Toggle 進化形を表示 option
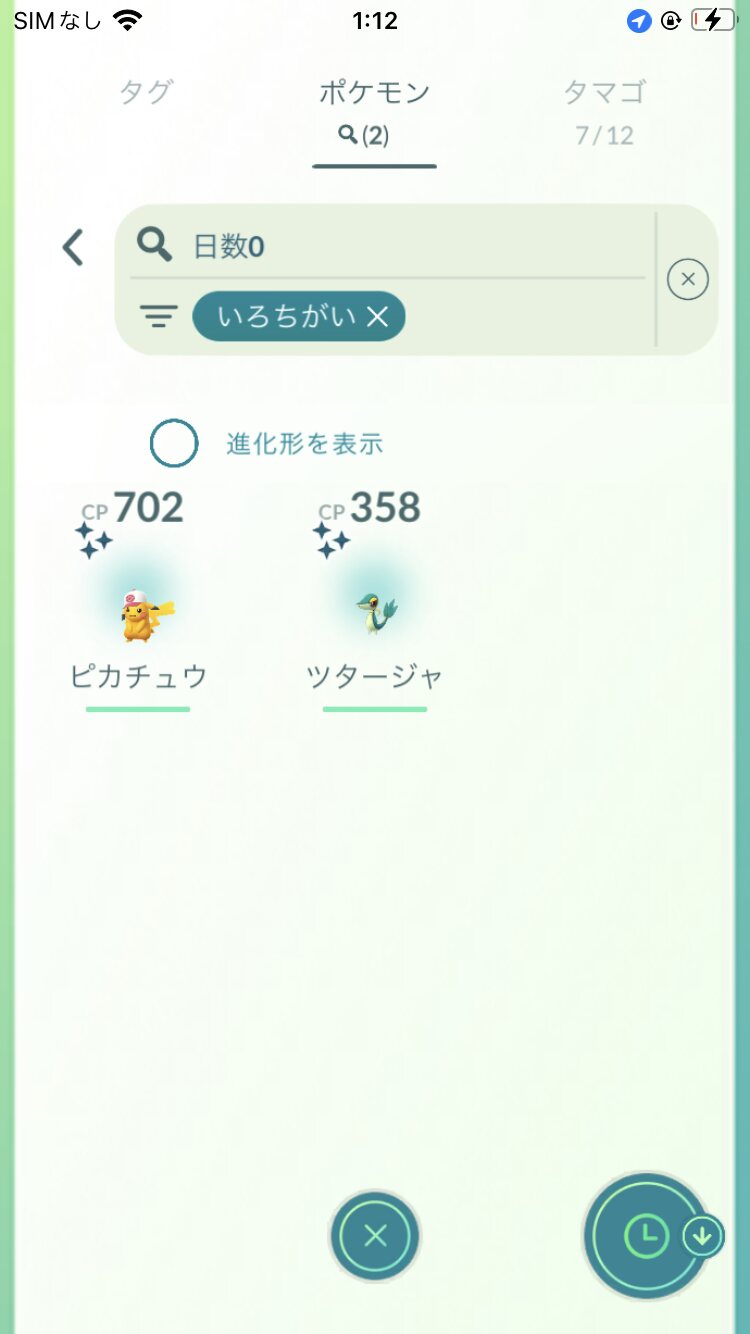Screen dimensions: 750x1334 [x=174, y=443]
